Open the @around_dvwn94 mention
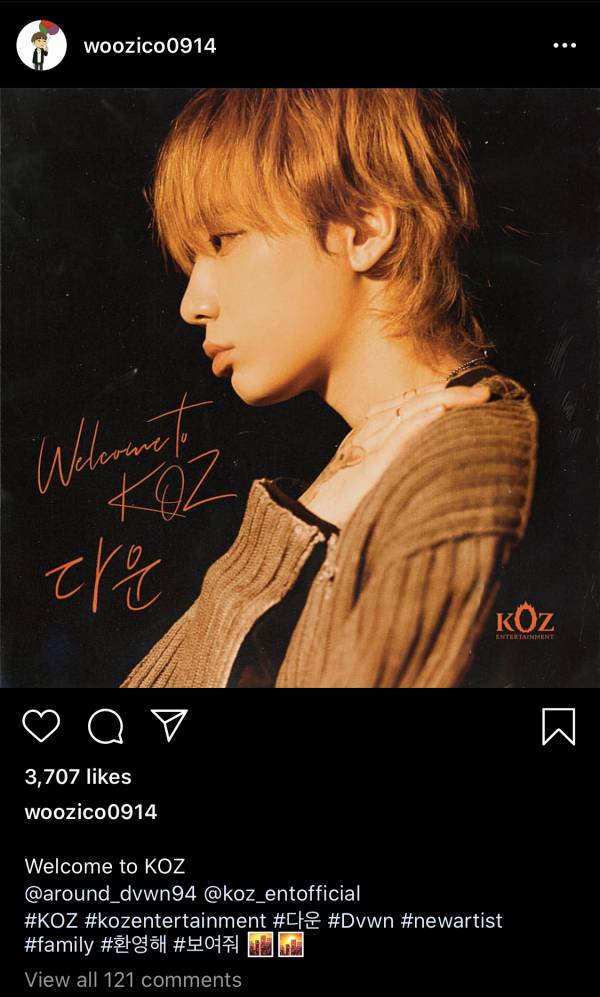 coord(107,893)
